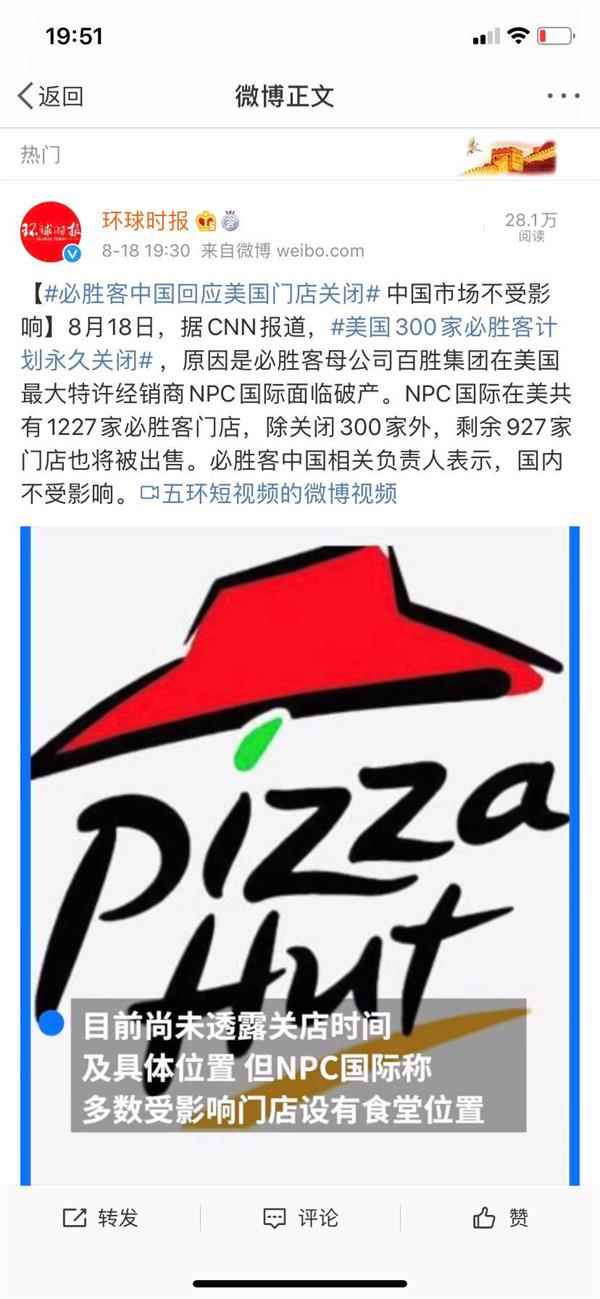Image resolution: width=600 pixels, height=1299 pixels.
Task: Open the three-dot overflow menu
Action: [563, 96]
